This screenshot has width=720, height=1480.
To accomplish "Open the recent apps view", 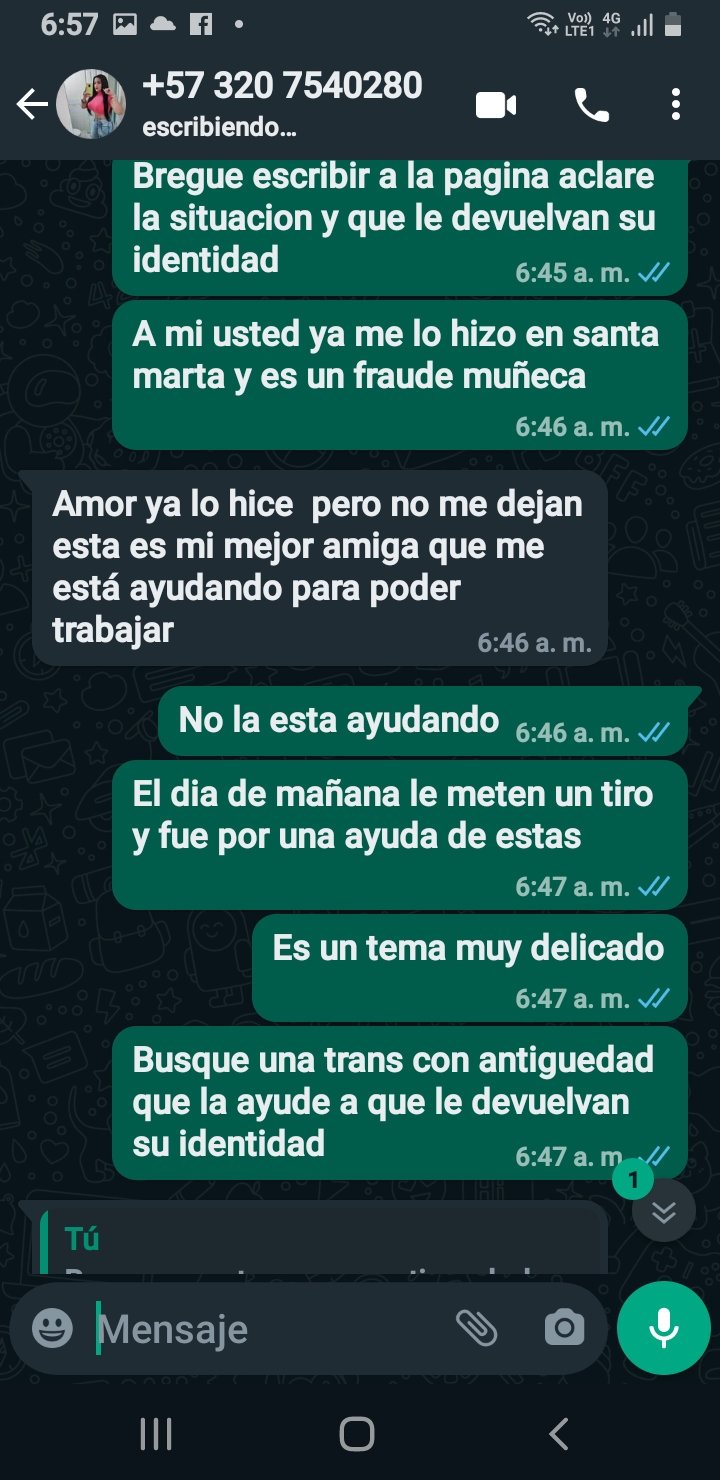I will click(x=156, y=1434).
